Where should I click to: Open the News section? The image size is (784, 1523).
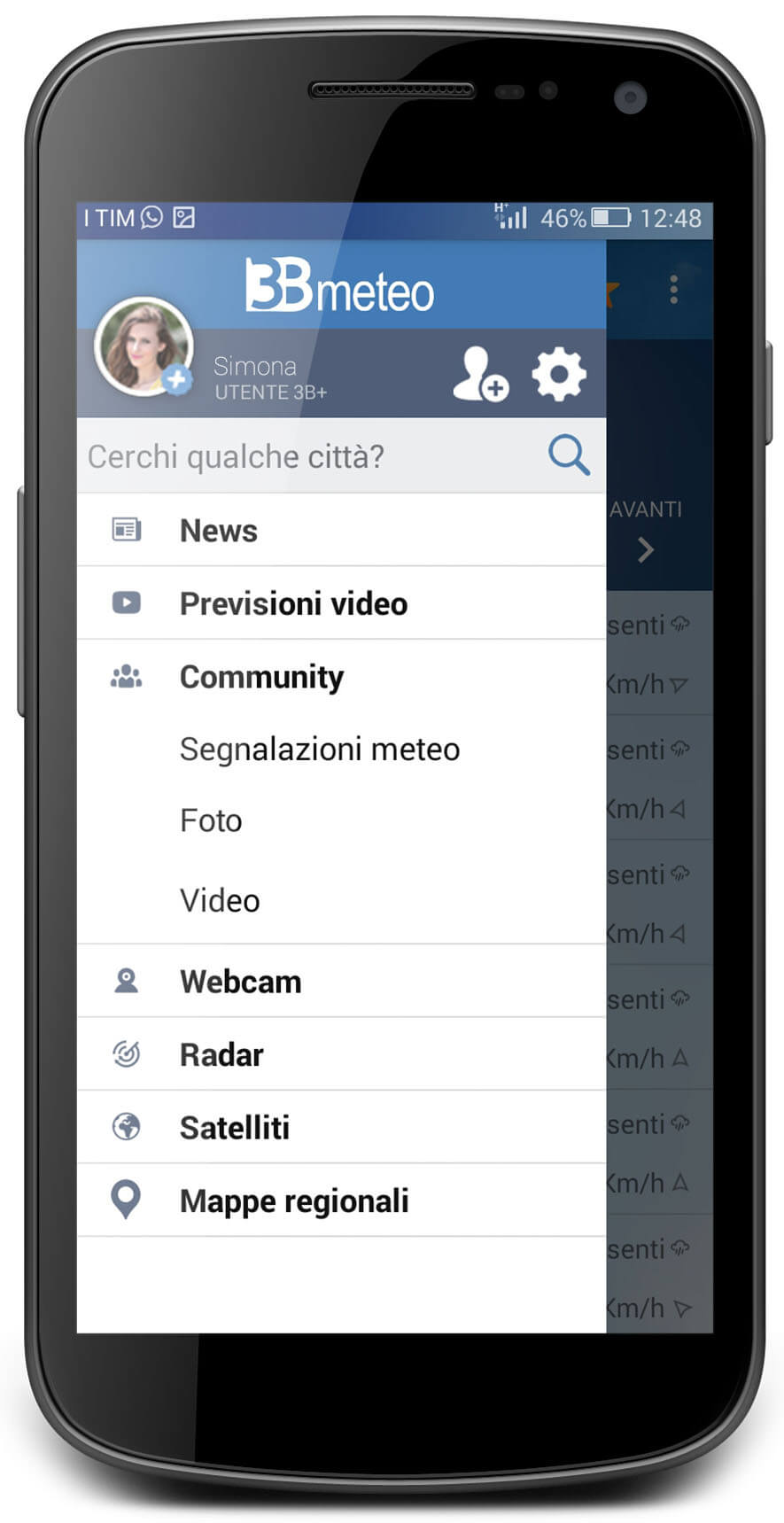219,531
